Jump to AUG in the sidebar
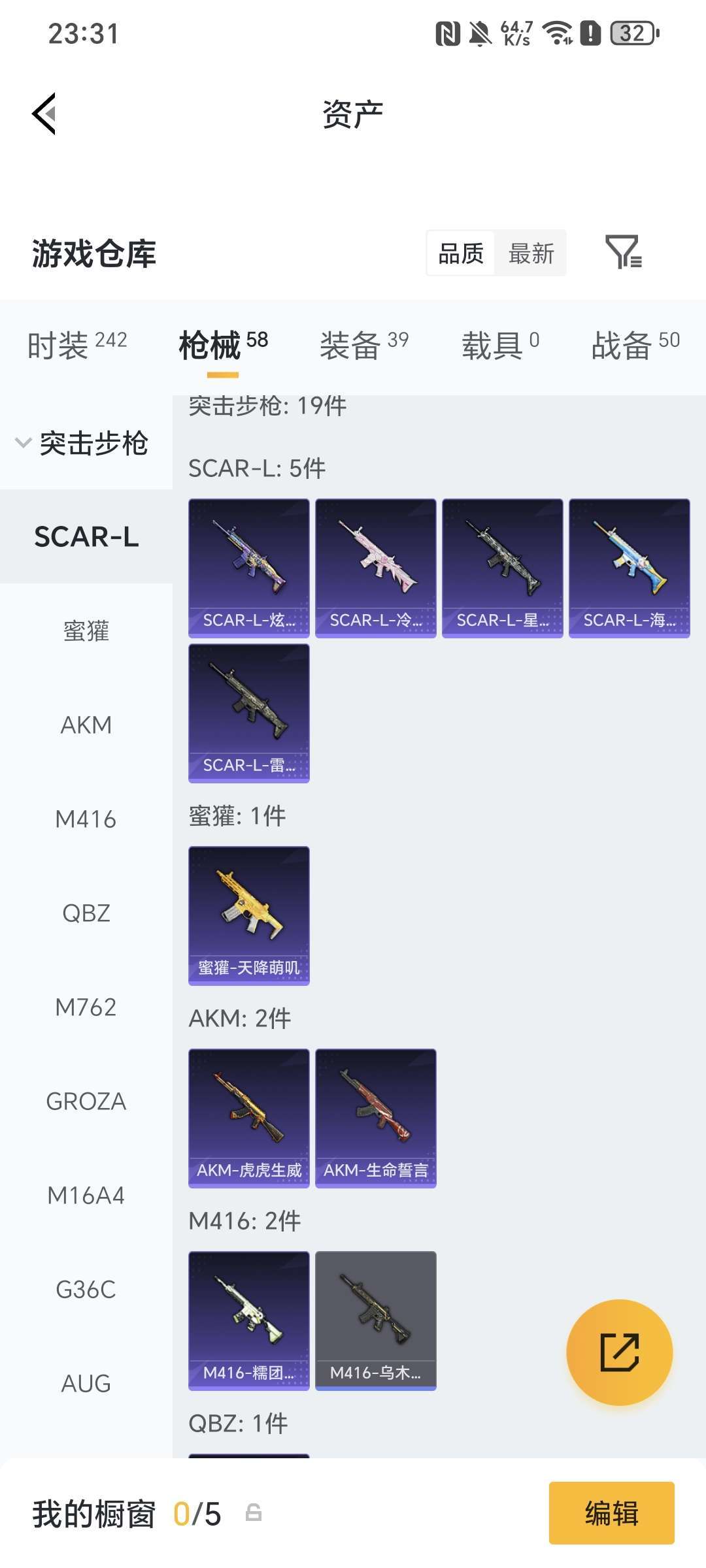Image resolution: width=706 pixels, height=1568 pixels. (x=86, y=1384)
